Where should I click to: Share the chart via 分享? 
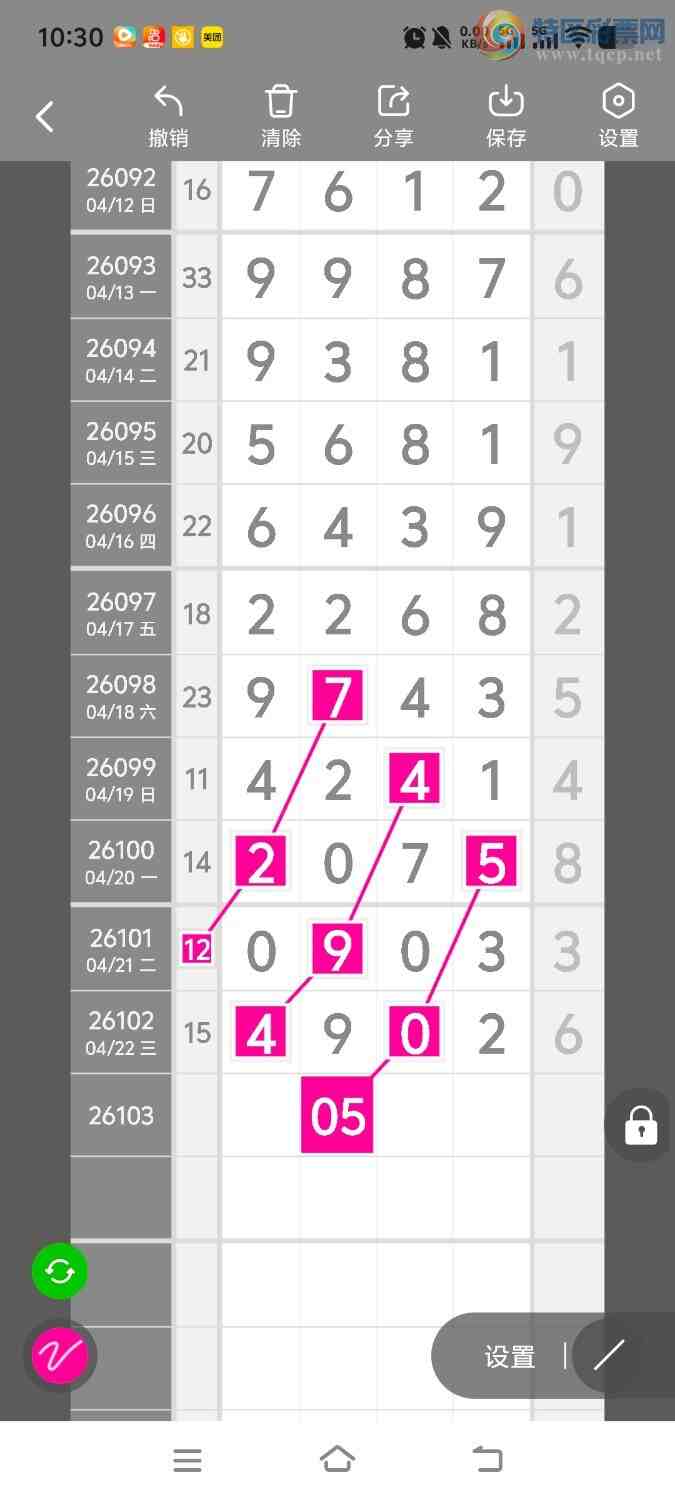393,116
